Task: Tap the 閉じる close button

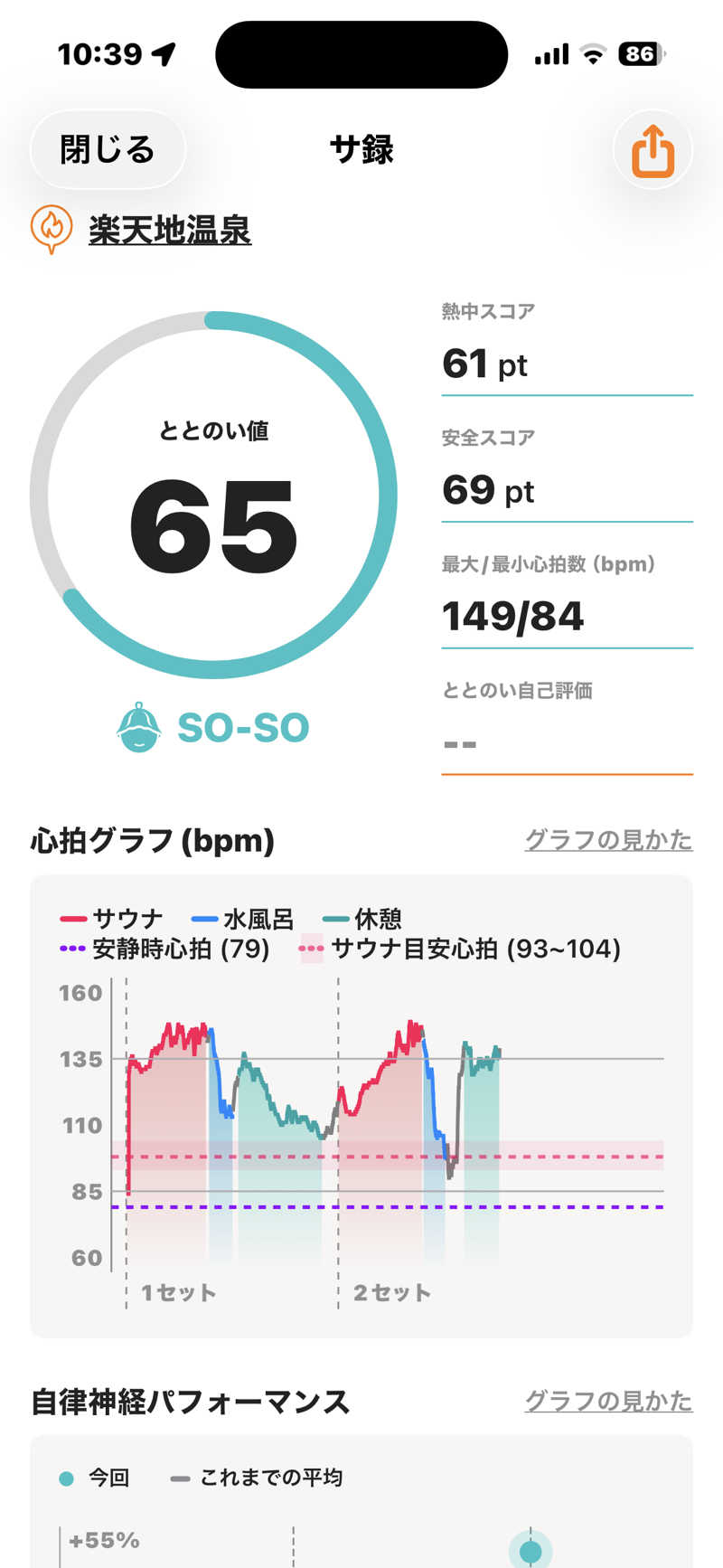Action: 108,150
